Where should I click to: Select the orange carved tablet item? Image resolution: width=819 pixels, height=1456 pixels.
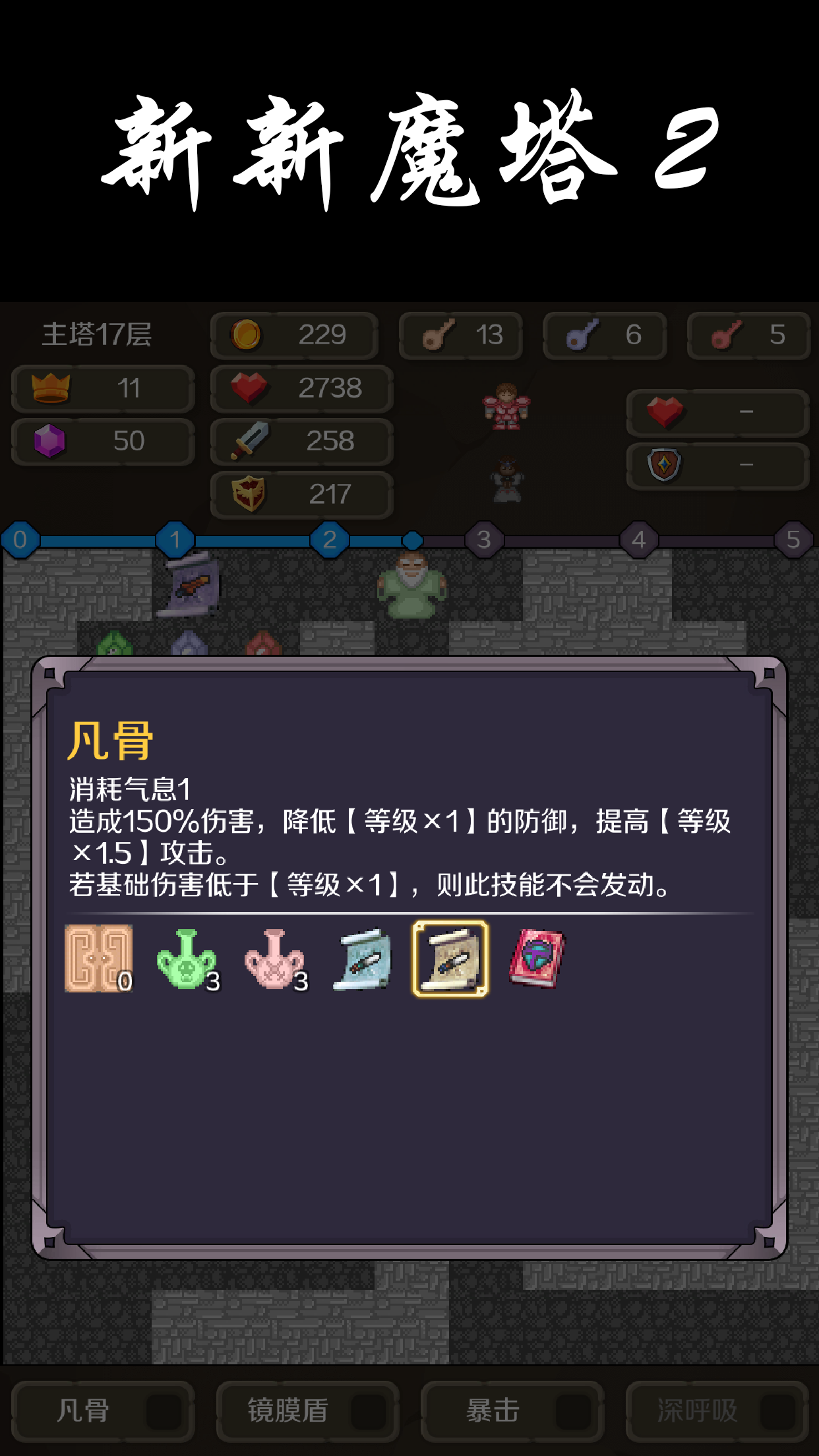pyautogui.click(x=98, y=958)
